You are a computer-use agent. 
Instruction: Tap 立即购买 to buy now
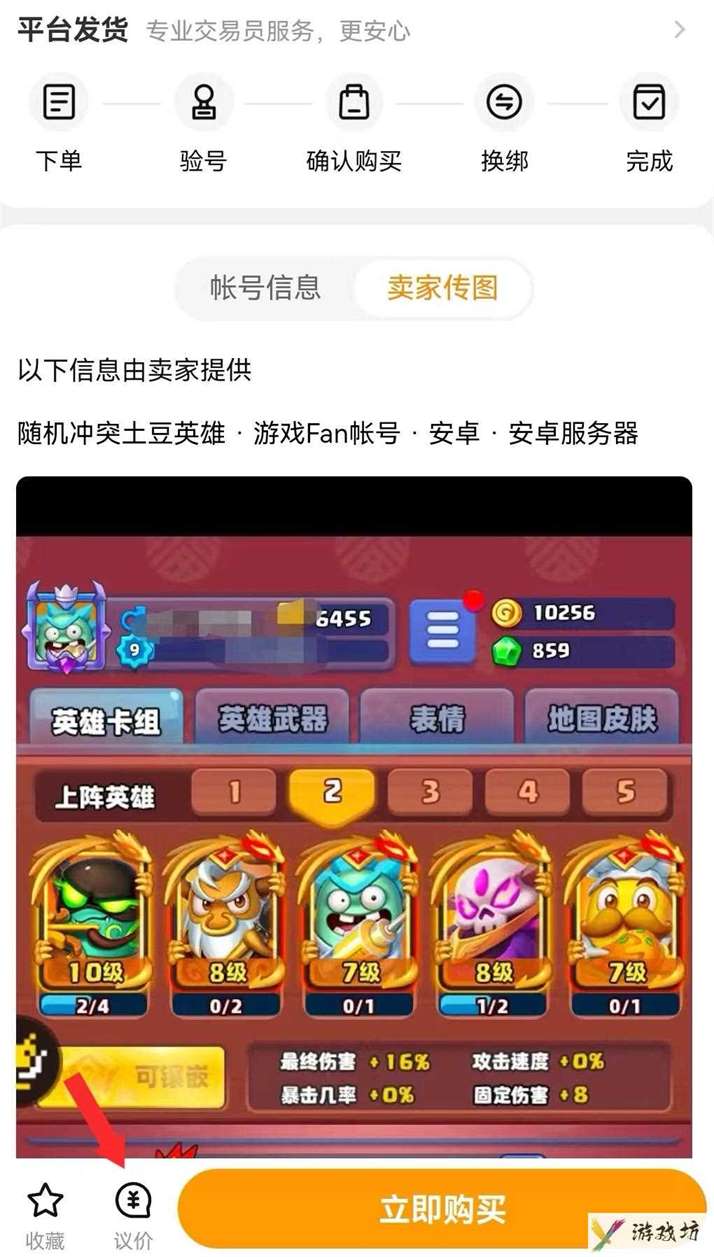click(442, 1209)
